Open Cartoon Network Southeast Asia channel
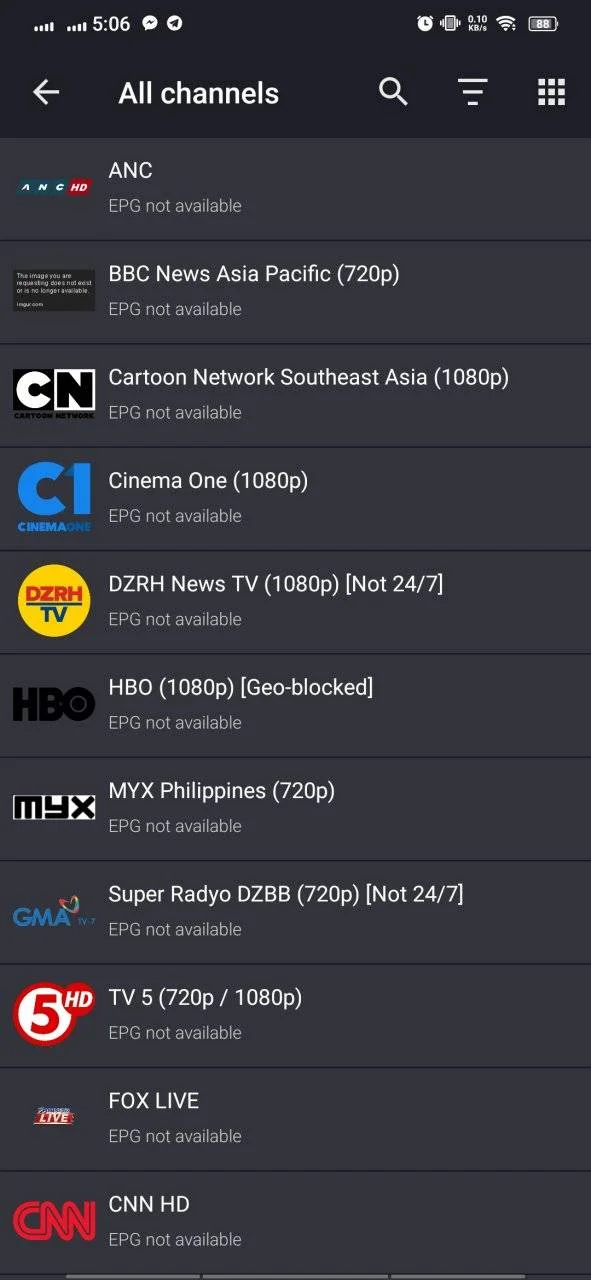591x1280 pixels. click(x=295, y=395)
